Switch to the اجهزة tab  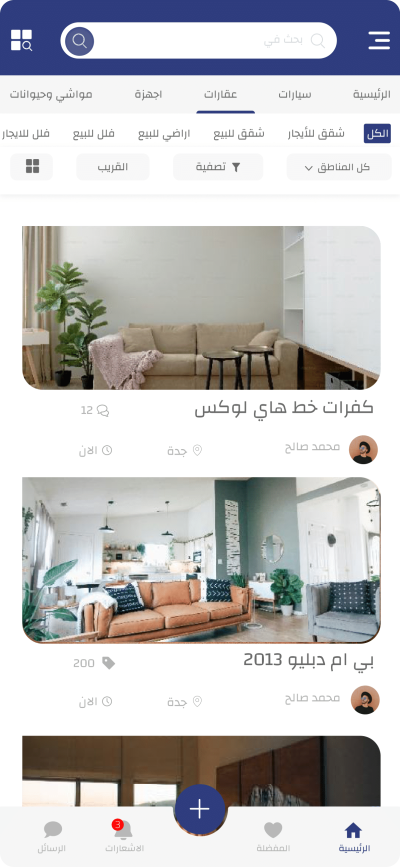point(148,95)
